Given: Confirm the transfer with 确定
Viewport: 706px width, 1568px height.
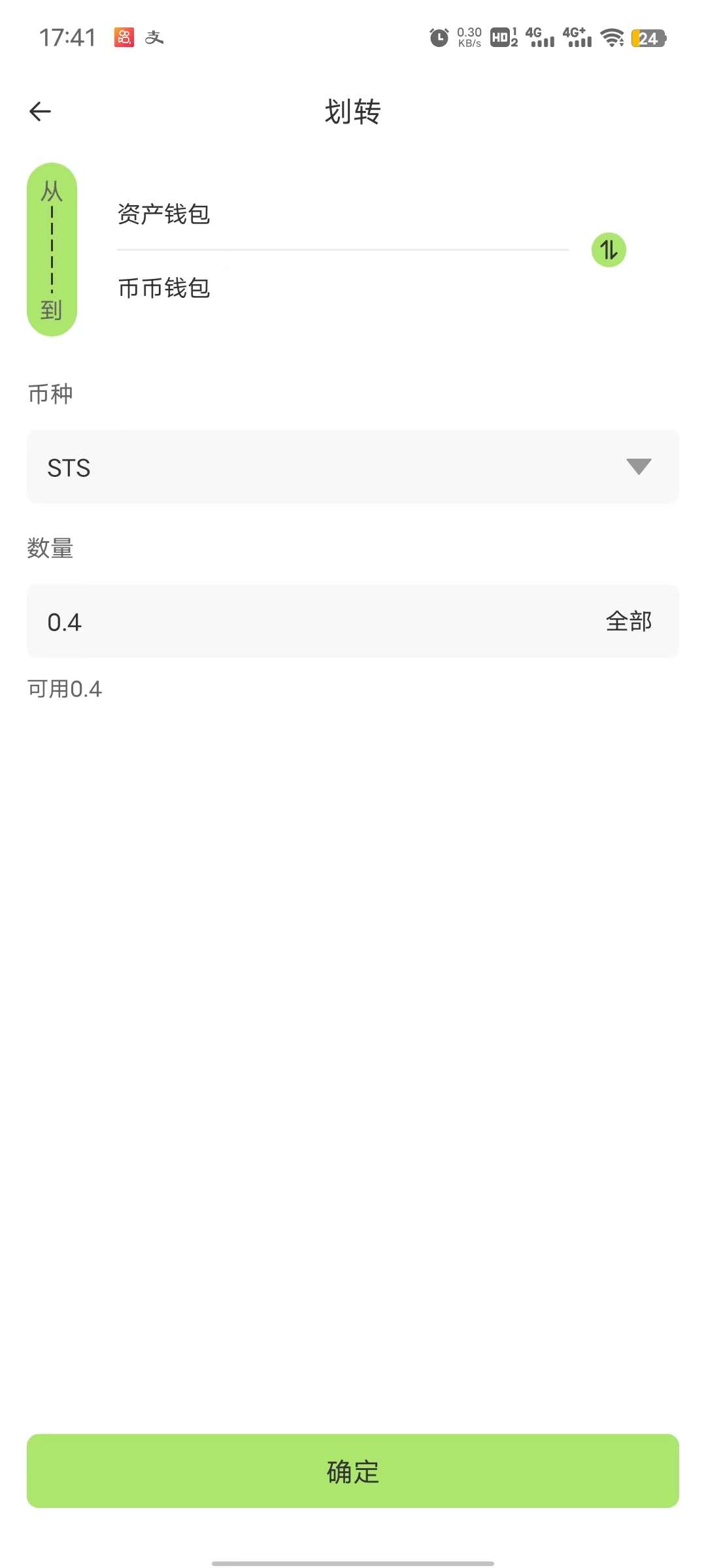Looking at the screenshot, I should click(x=353, y=1471).
